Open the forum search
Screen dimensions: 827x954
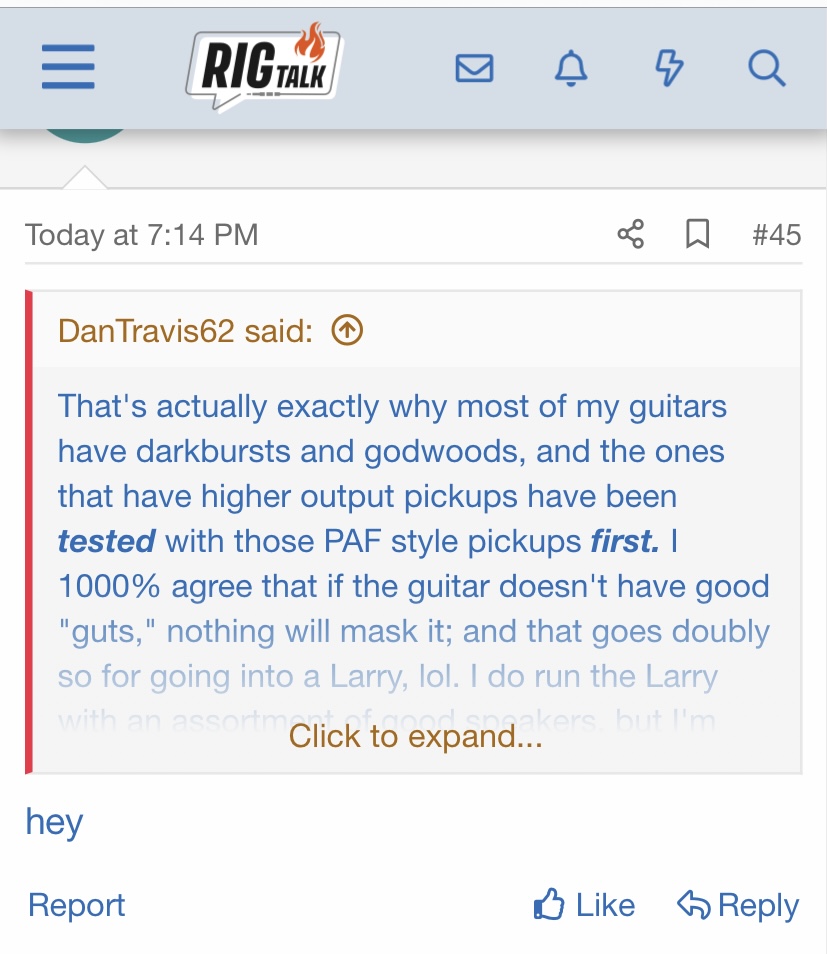pyautogui.click(x=766, y=69)
